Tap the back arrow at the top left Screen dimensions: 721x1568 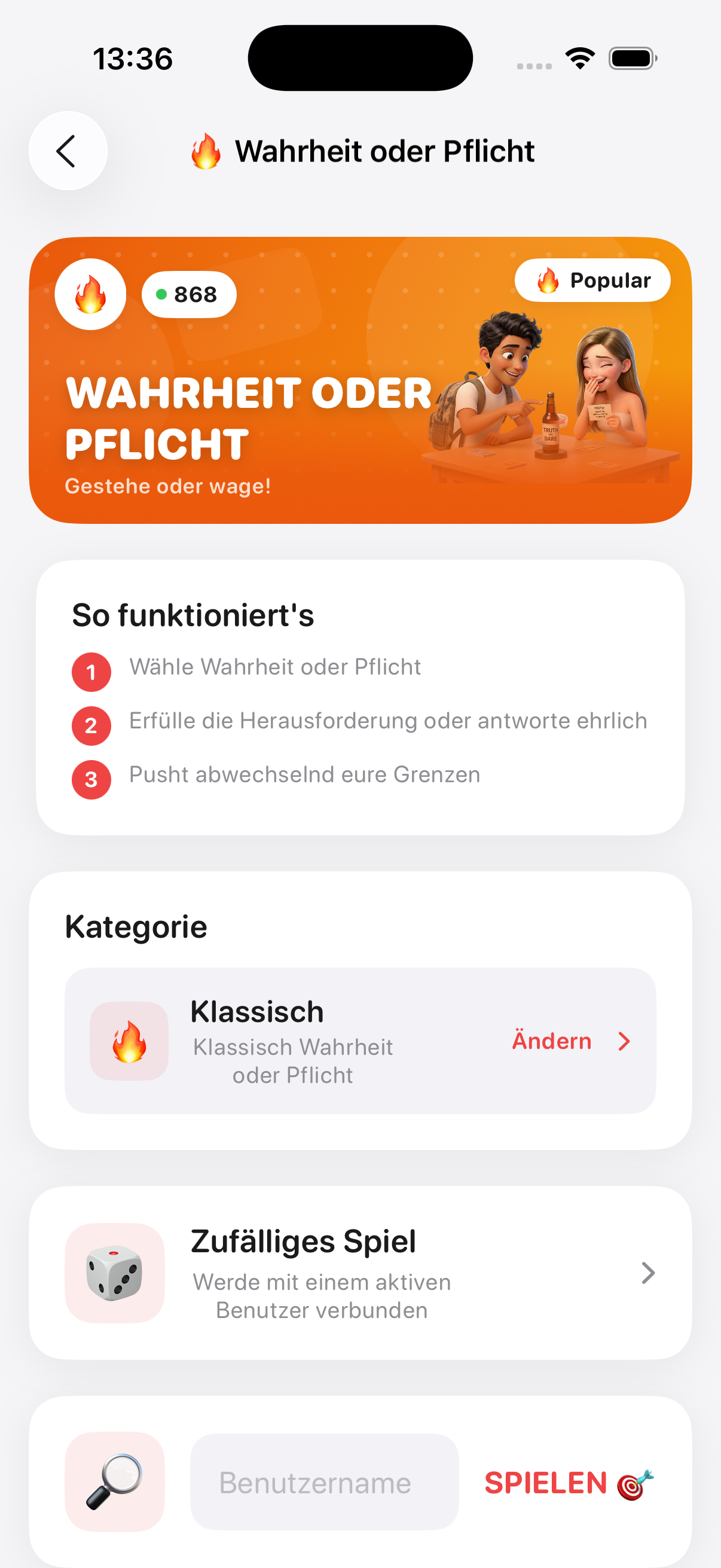click(x=67, y=150)
